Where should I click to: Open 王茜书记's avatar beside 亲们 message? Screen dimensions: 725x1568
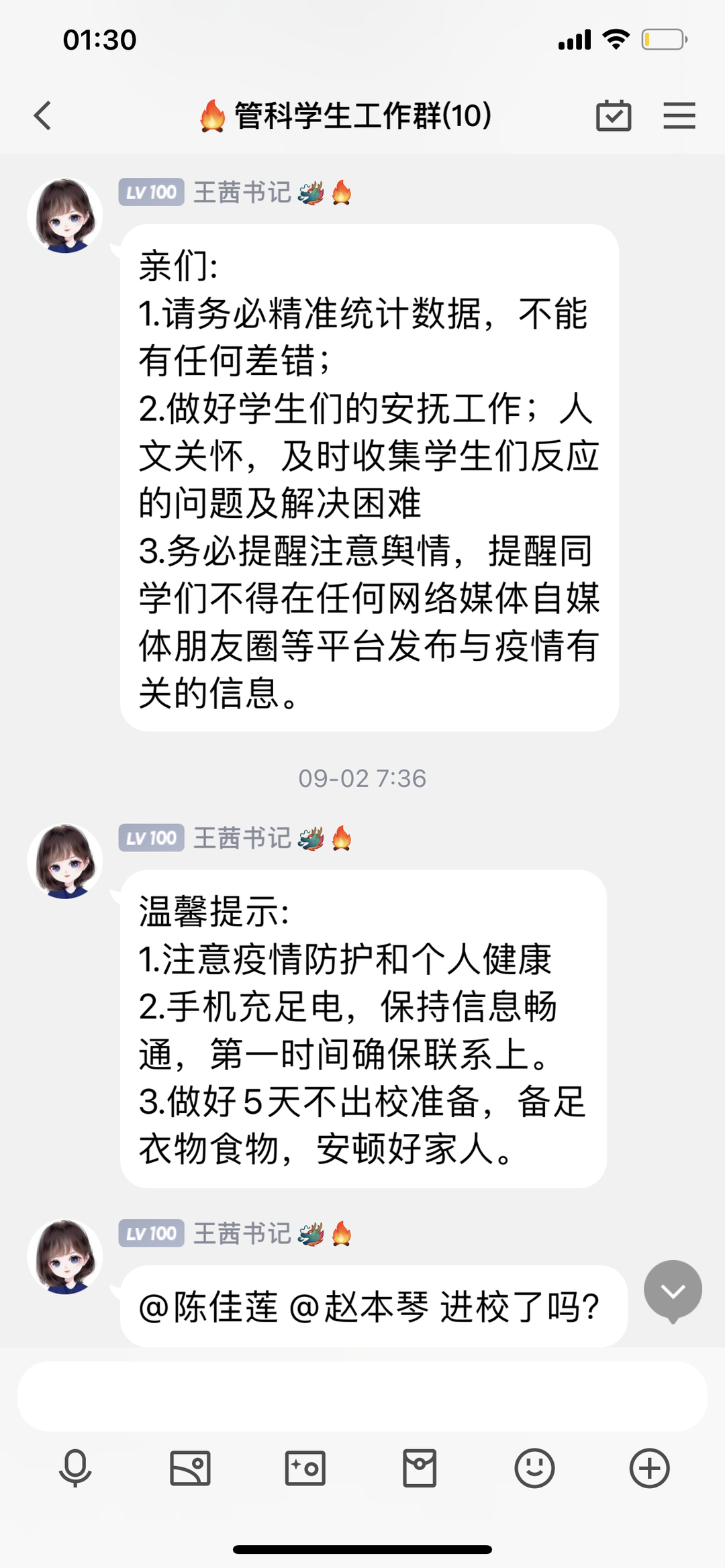coord(65,215)
